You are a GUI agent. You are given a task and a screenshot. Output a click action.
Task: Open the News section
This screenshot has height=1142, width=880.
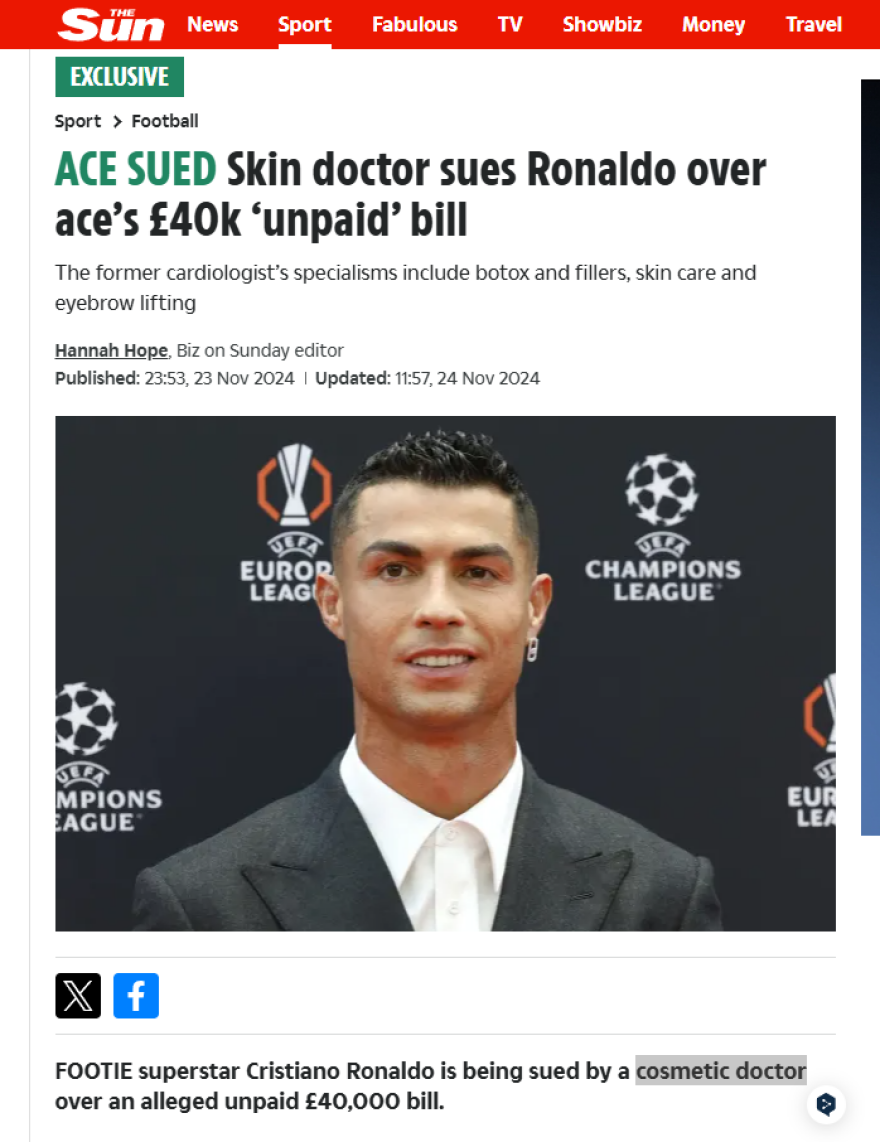pos(213,24)
